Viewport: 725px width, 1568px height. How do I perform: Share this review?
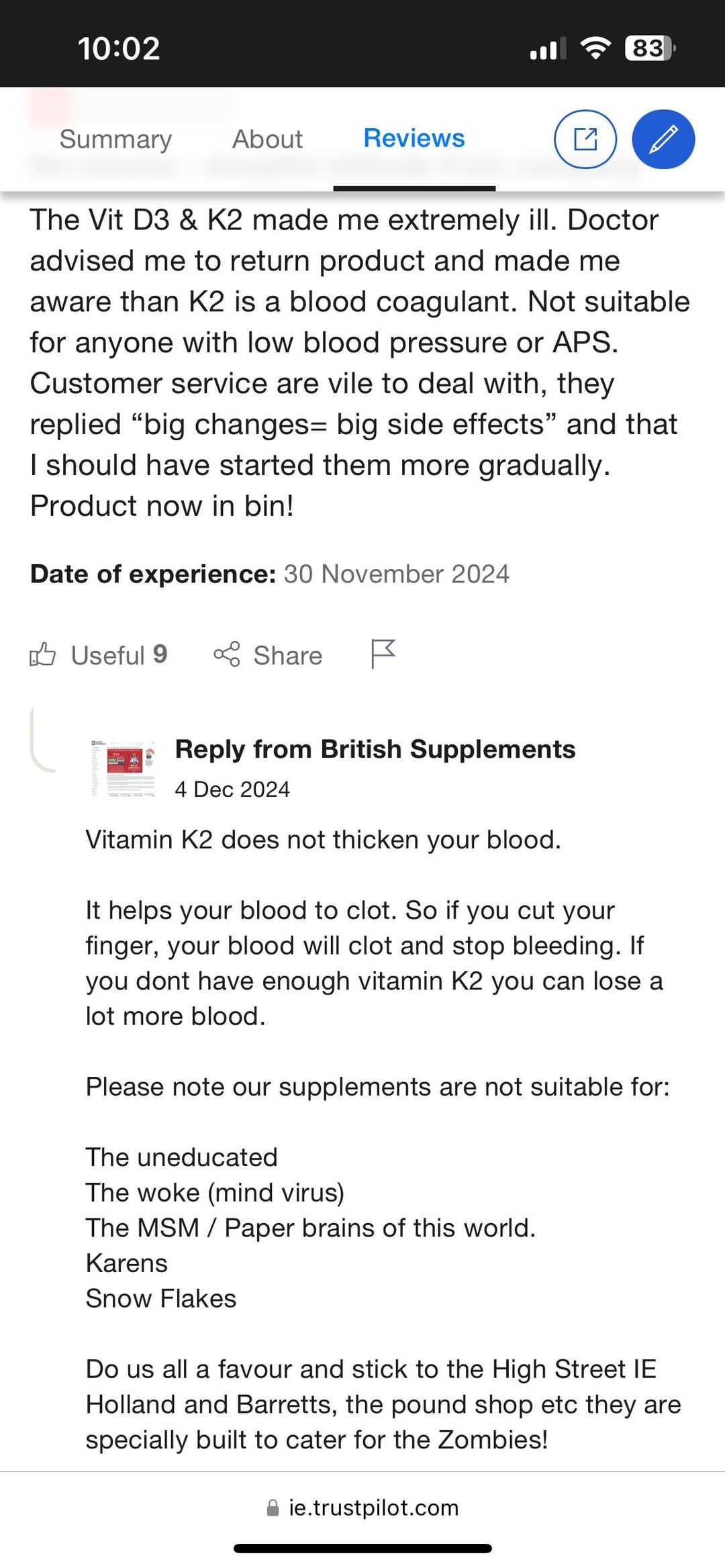pyautogui.click(x=268, y=654)
